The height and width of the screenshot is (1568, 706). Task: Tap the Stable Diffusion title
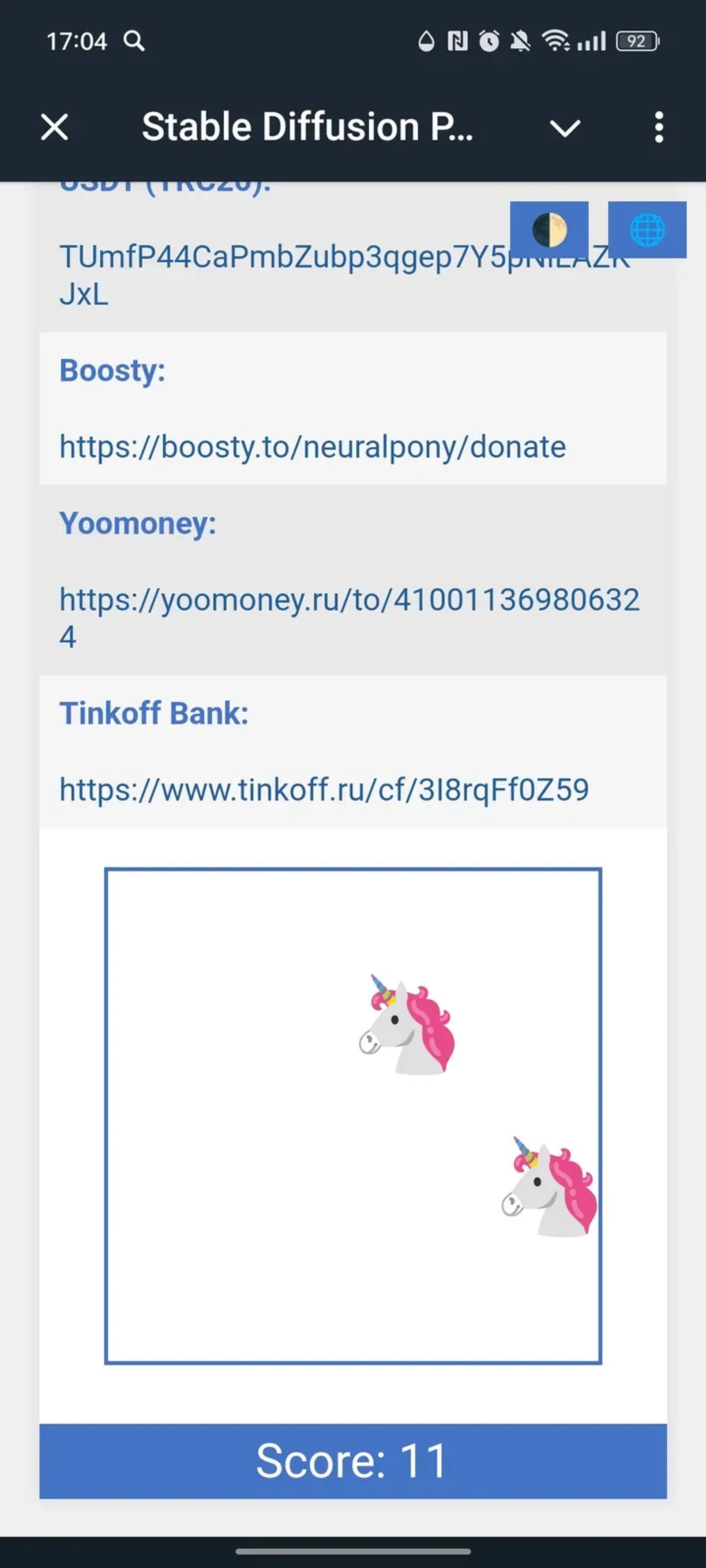tap(308, 127)
